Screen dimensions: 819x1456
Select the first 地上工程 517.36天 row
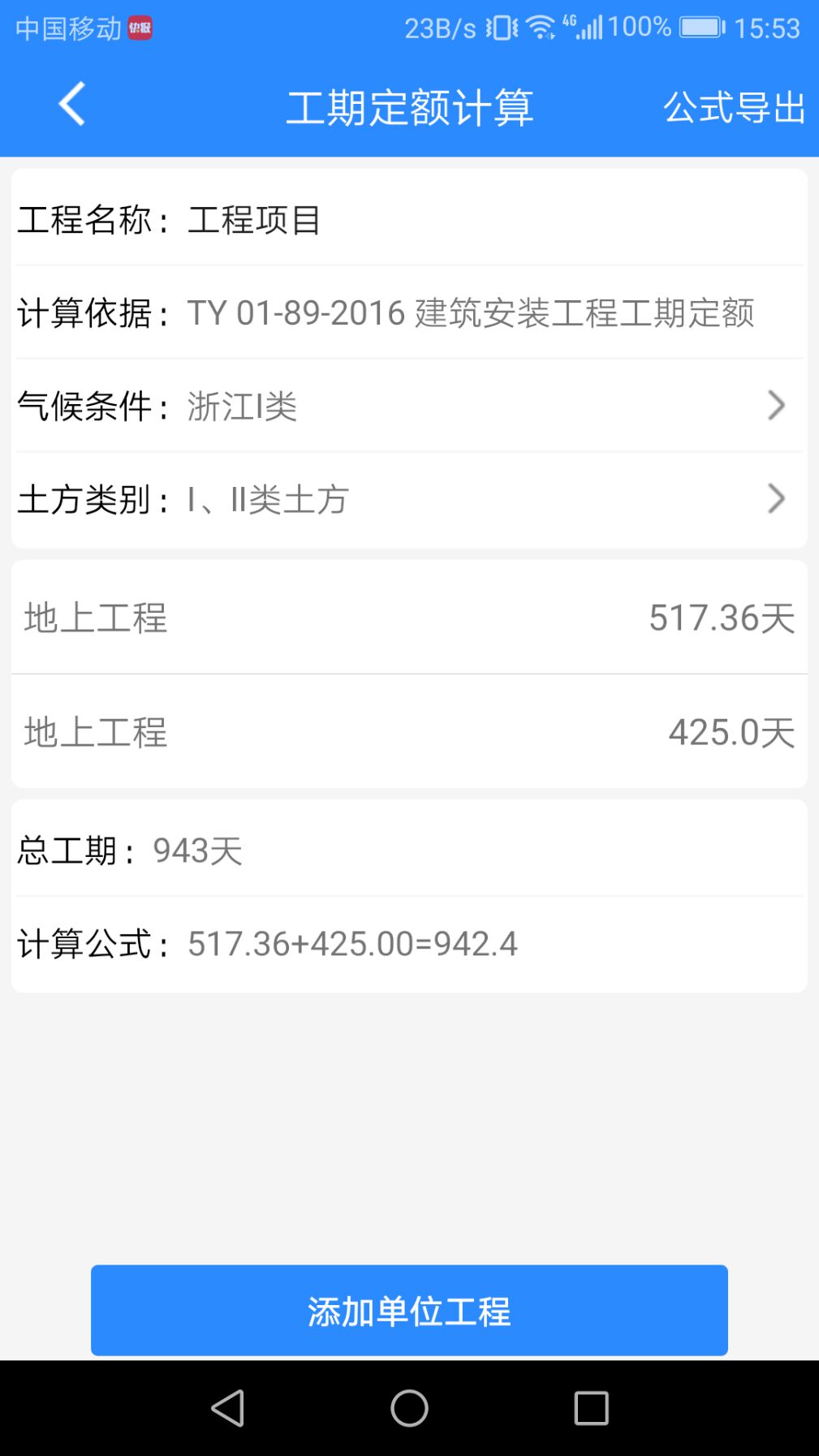(409, 618)
